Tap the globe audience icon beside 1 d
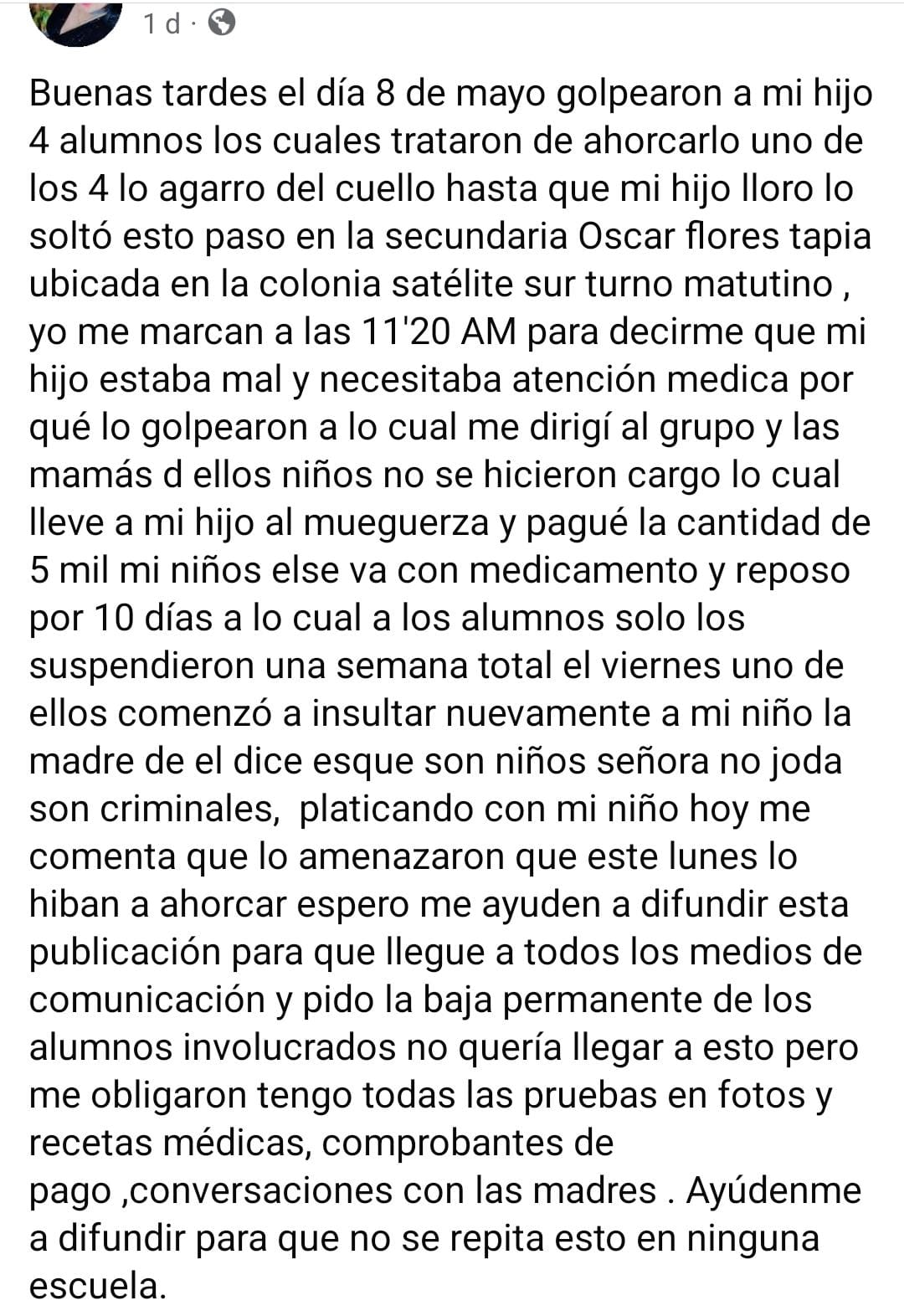Viewport: 904px width, 1316px height. [221, 23]
